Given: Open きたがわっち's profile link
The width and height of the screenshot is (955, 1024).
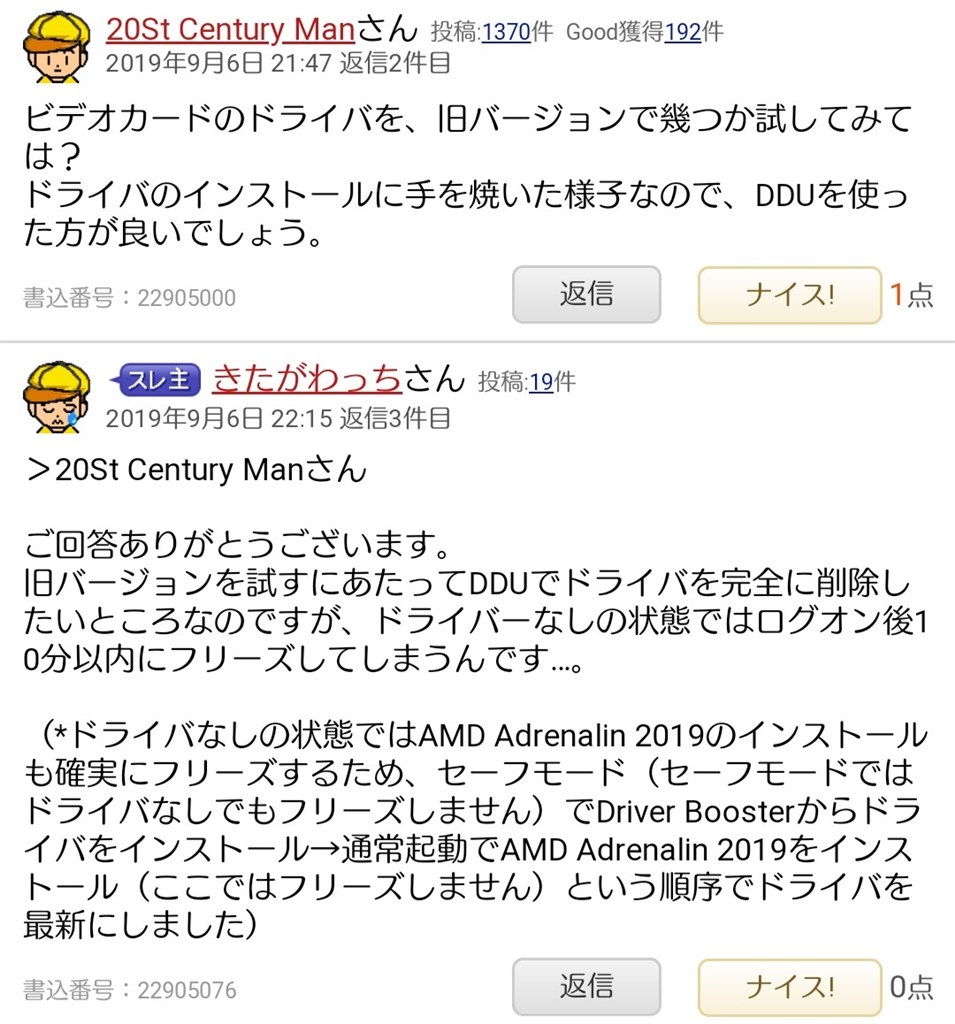Looking at the screenshot, I should 307,378.
